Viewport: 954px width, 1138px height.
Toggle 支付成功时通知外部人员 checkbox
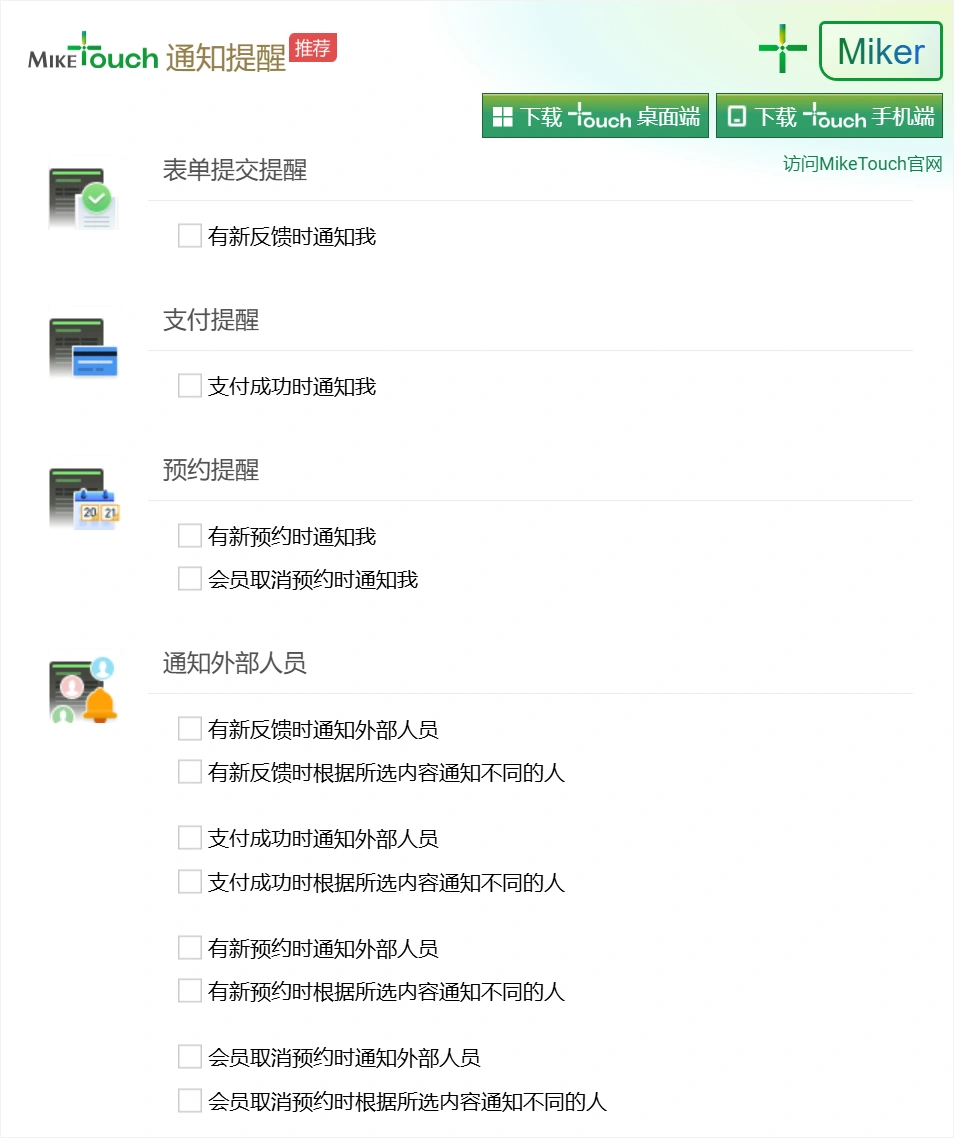[x=190, y=838]
